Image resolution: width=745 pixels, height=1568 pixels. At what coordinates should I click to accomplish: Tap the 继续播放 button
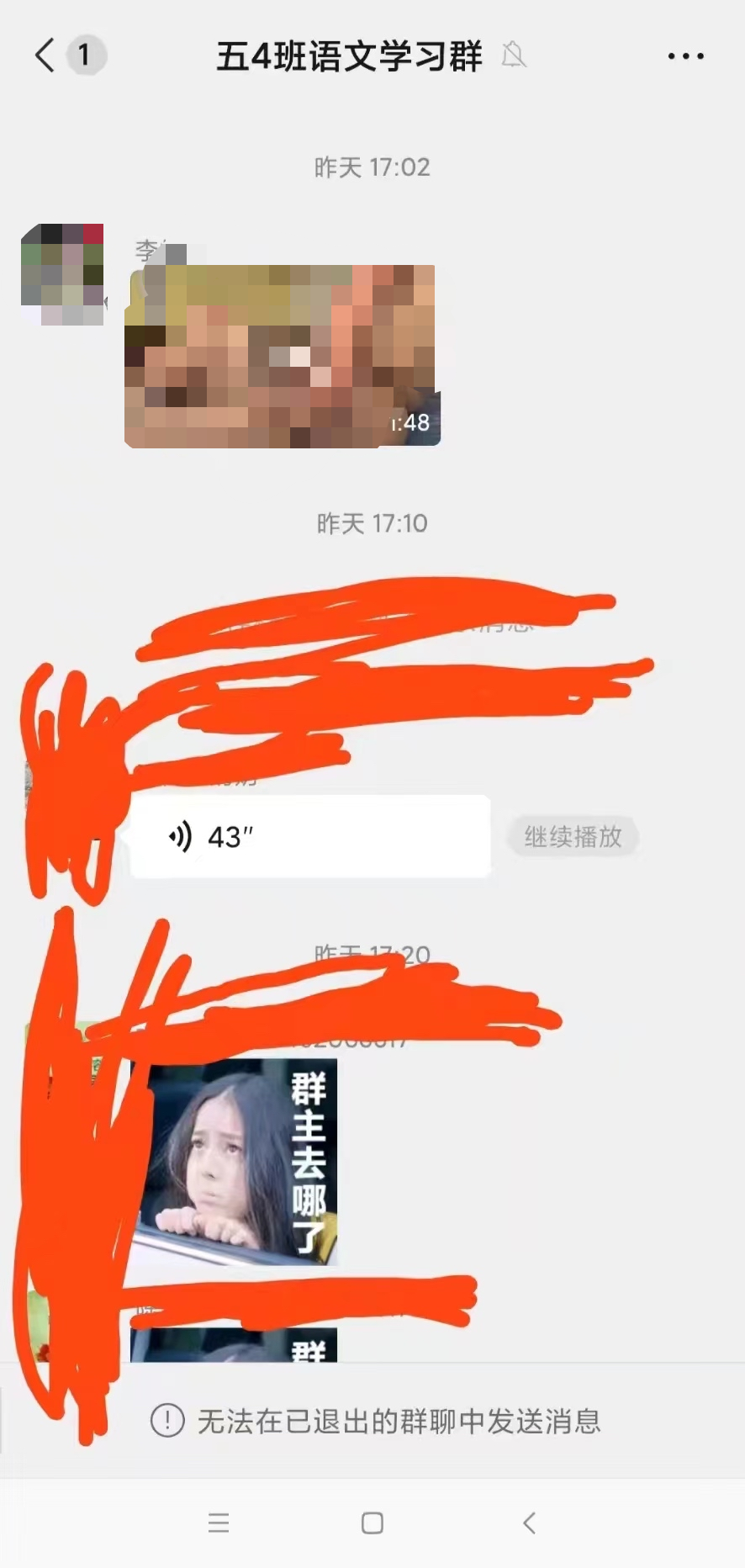point(573,837)
